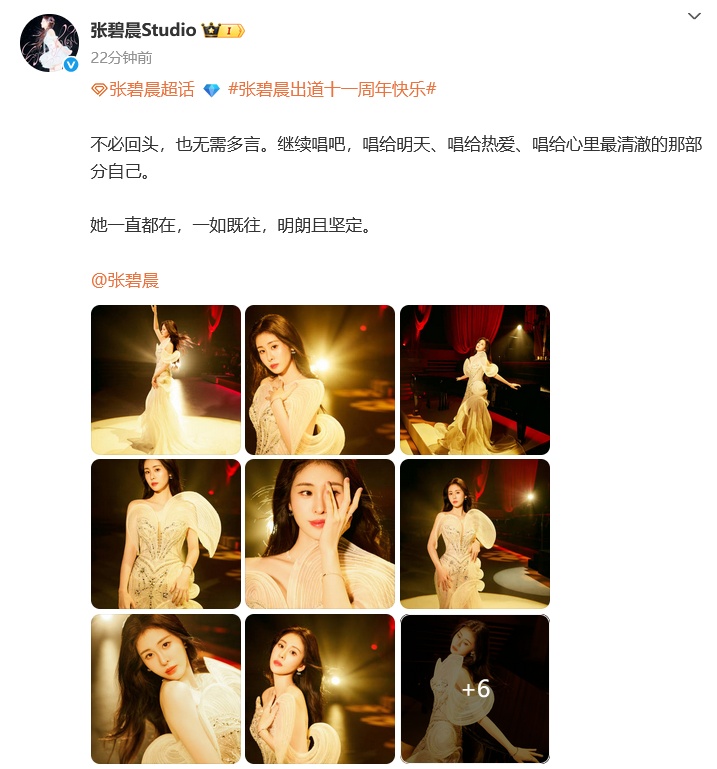Image resolution: width=717 pixels, height=769 pixels.
Task: Open the photo beside the piano
Action: pos(475,380)
